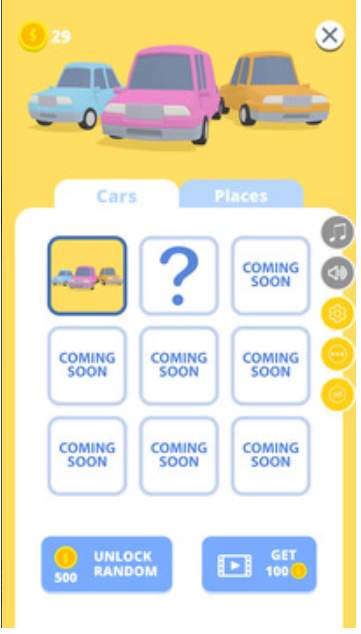This screenshot has height=634, width=361.
Task: Select the Cars tab
Action: pyautogui.click(x=117, y=196)
